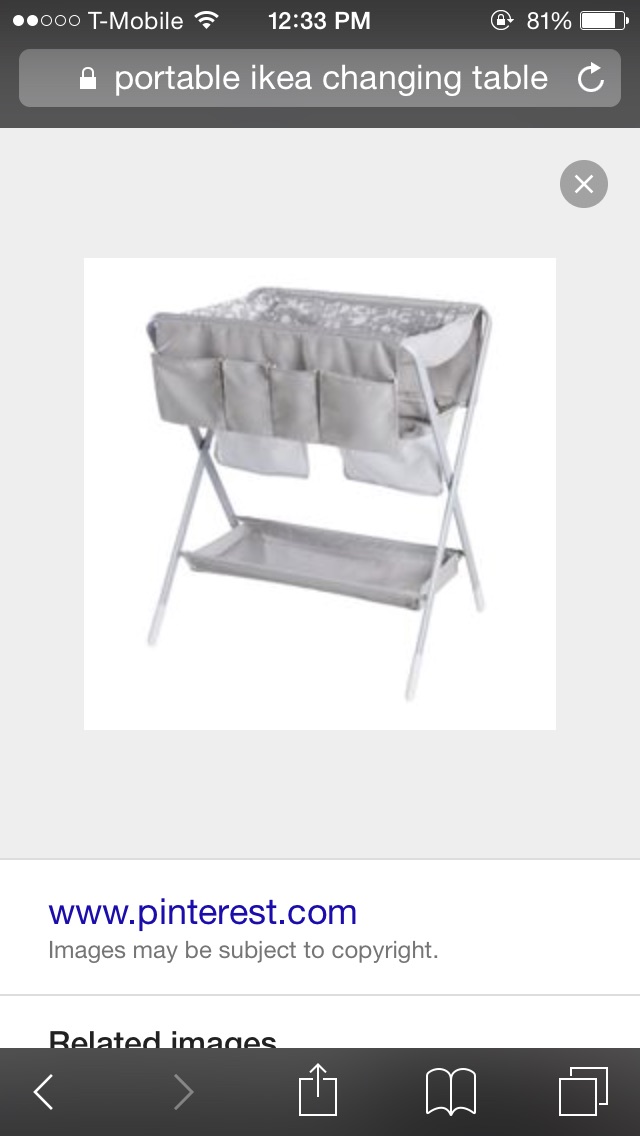This screenshot has width=640, height=1136.
Task: Close the image preview
Action: click(x=584, y=184)
